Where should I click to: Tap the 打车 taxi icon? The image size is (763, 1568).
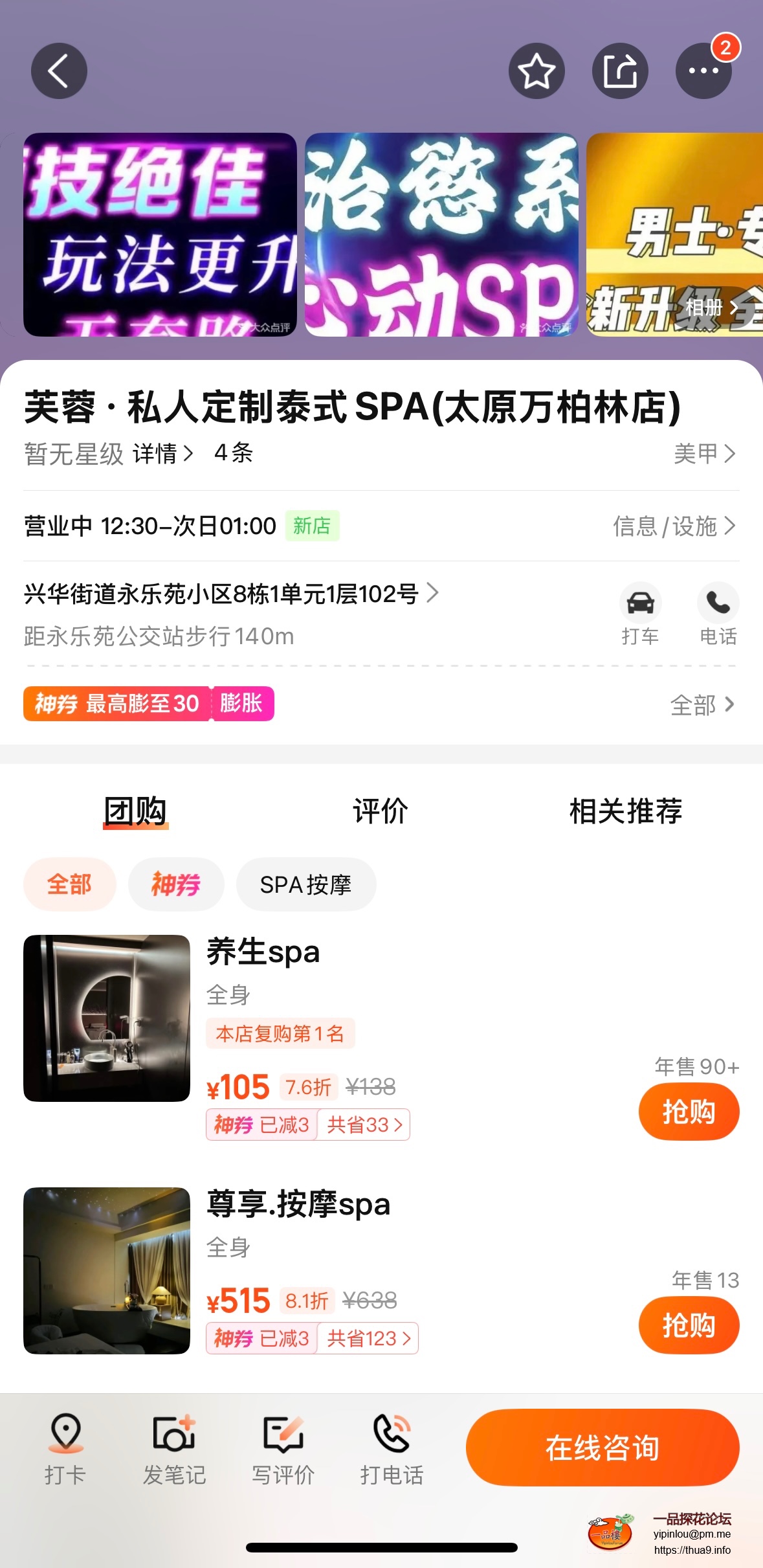click(x=640, y=612)
